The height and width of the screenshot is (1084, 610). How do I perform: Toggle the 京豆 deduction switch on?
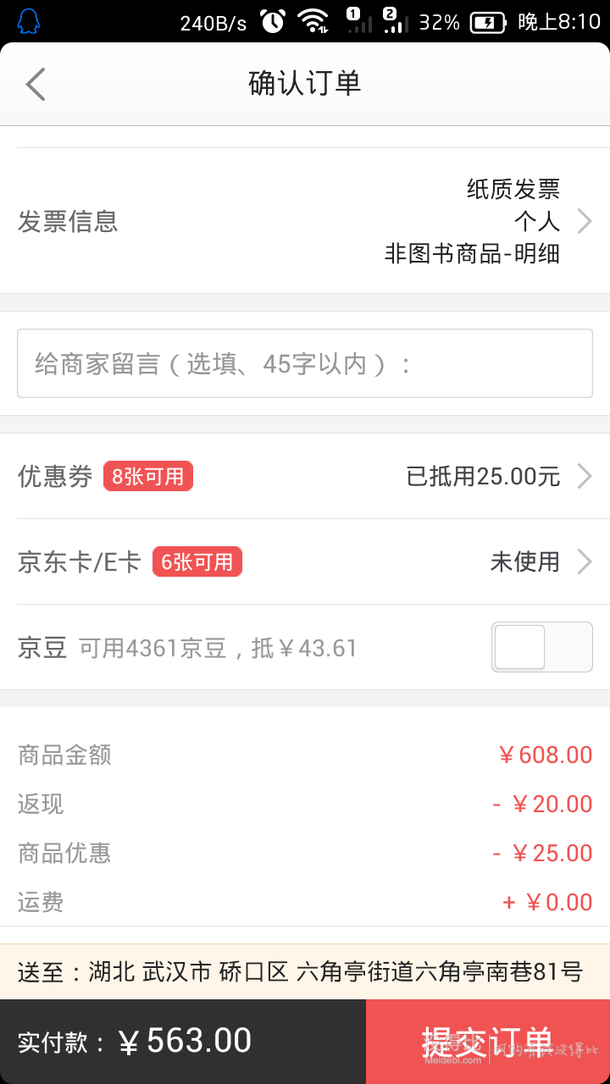click(542, 647)
